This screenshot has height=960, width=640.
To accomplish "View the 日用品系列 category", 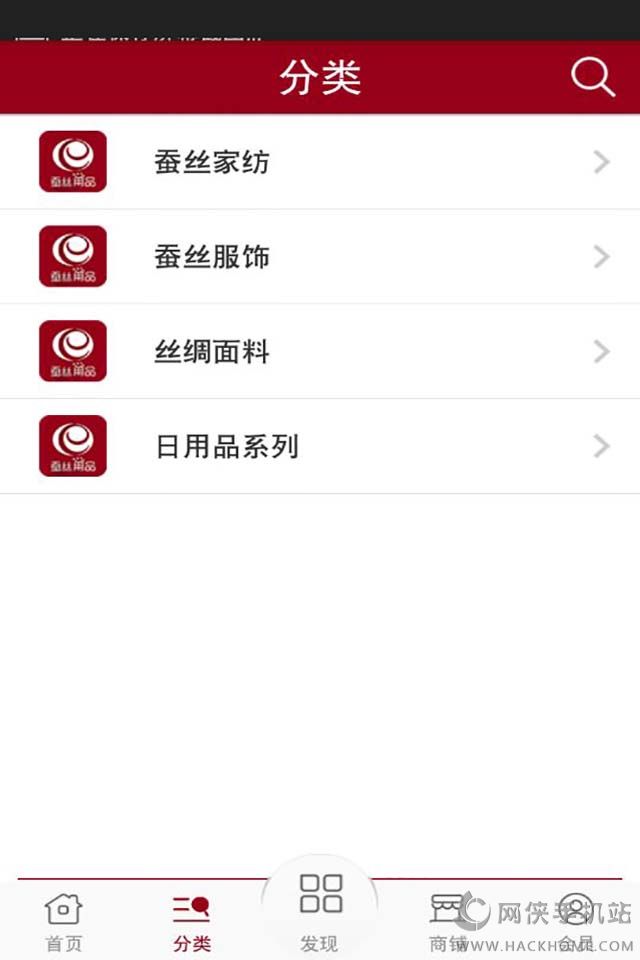I will [320, 446].
